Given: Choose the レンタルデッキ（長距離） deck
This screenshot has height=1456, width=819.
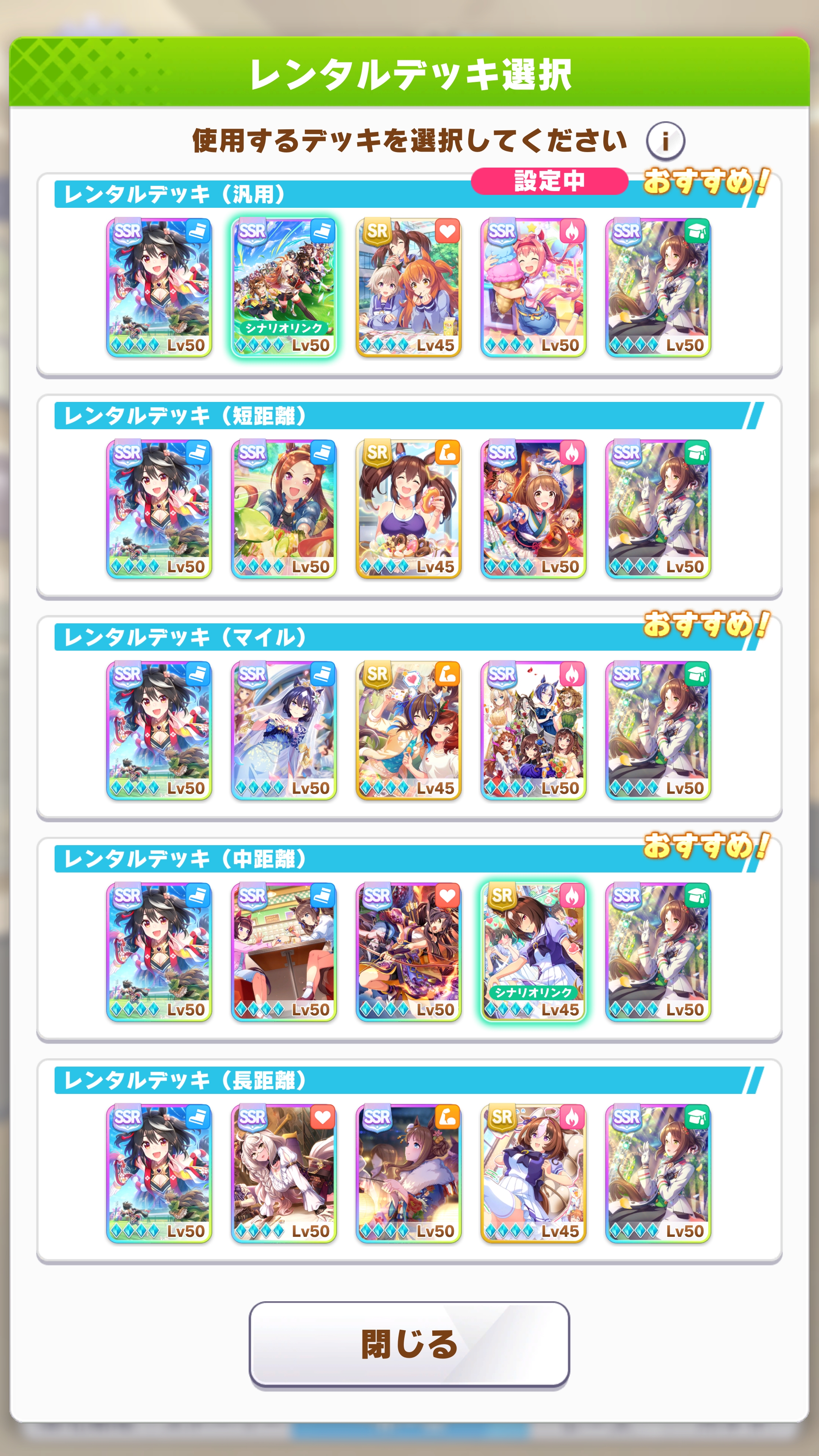Looking at the screenshot, I should click(x=409, y=1161).
